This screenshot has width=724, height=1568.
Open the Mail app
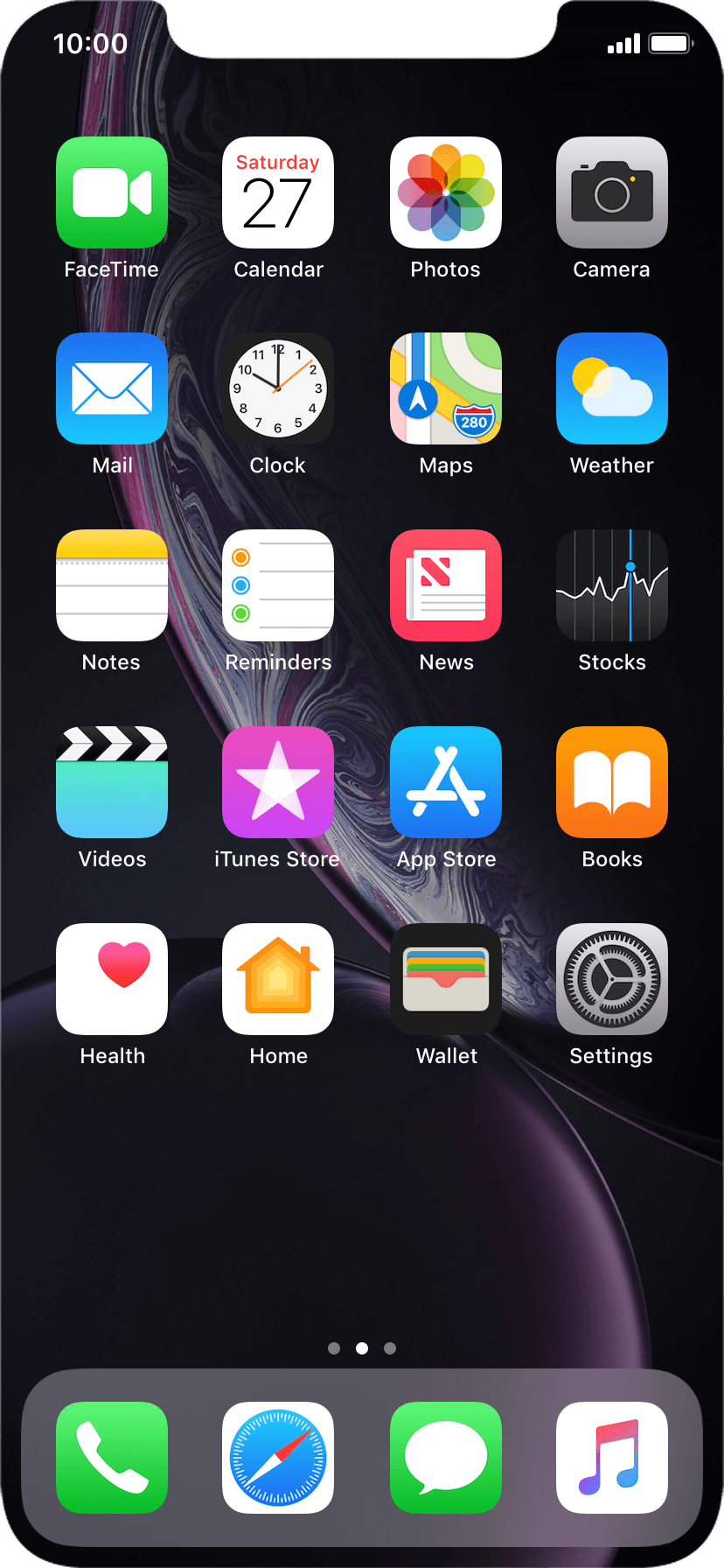111,388
